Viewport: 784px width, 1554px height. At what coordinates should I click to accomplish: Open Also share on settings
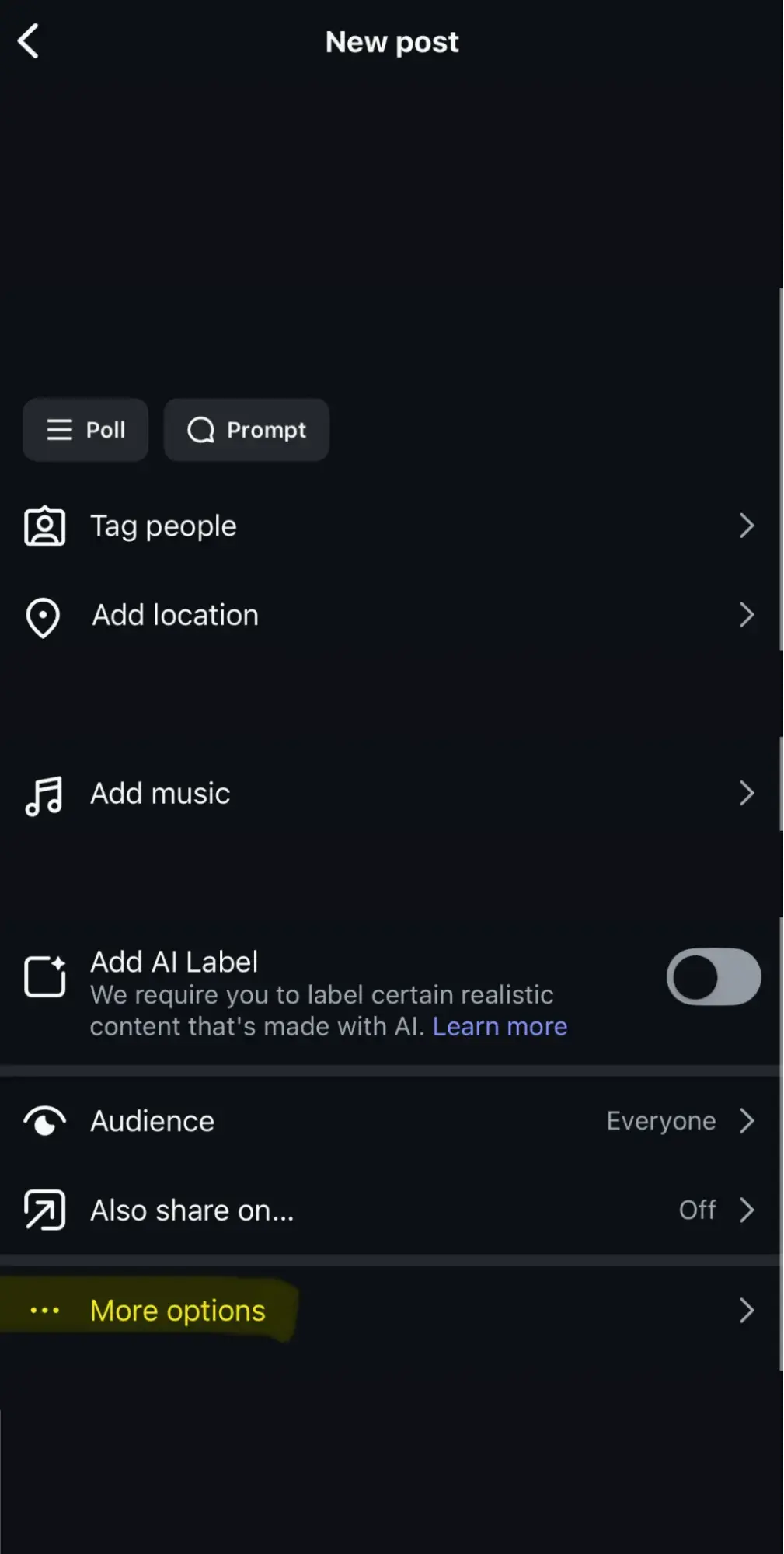pos(389,1210)
